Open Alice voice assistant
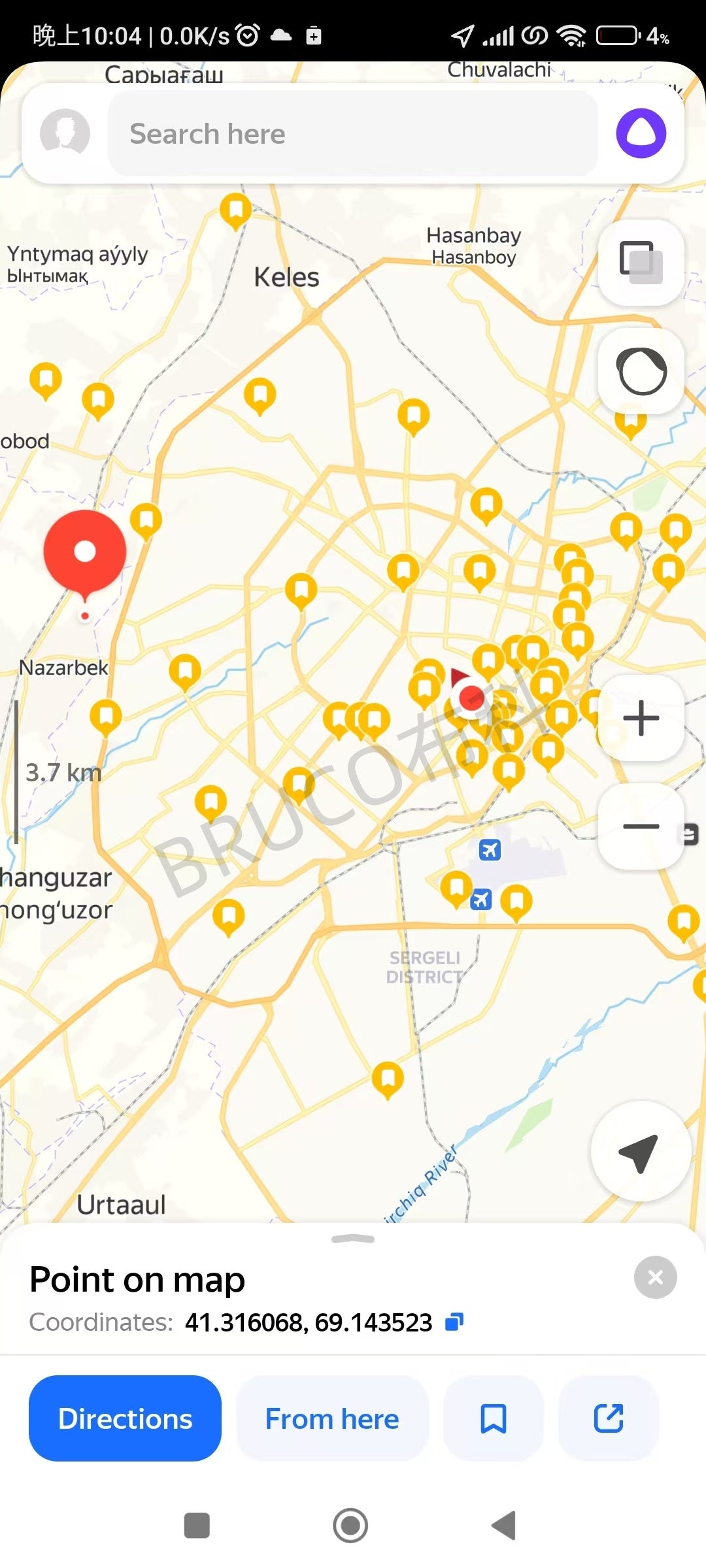706x1568 pixels. (641, 133)
